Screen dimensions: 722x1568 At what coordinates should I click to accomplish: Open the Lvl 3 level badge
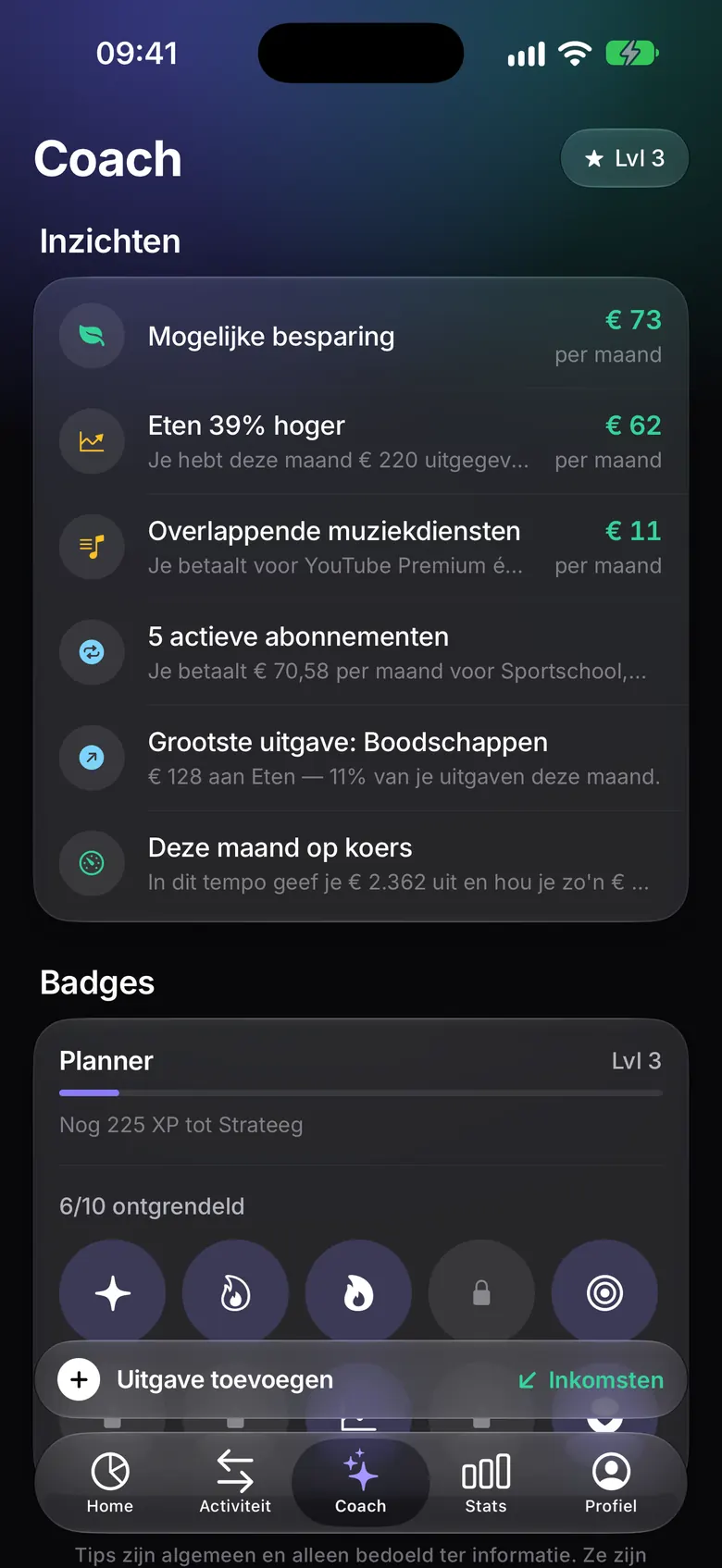[x=625, y=158]
